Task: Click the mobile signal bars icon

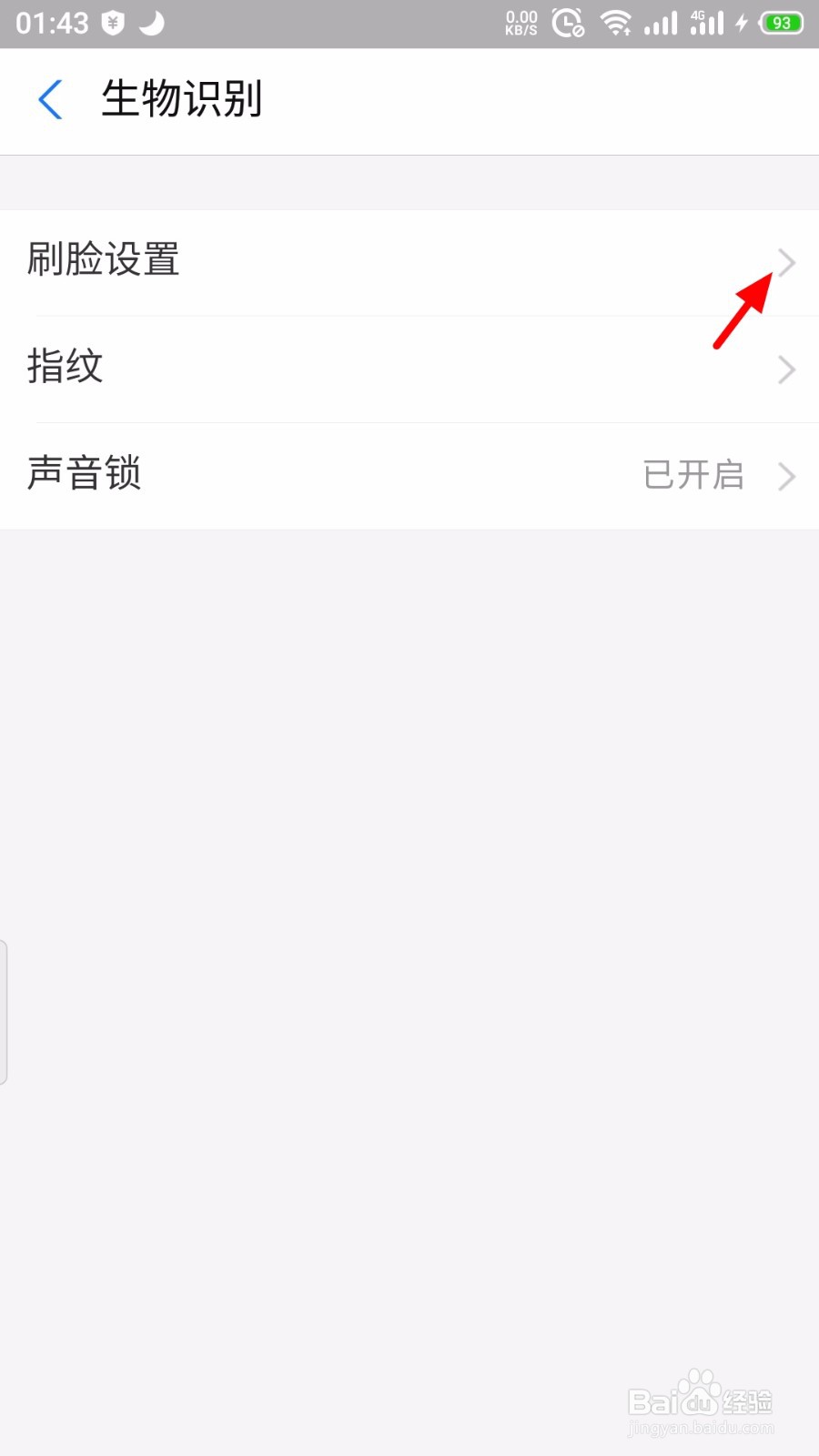Action: tap(657, 22)
